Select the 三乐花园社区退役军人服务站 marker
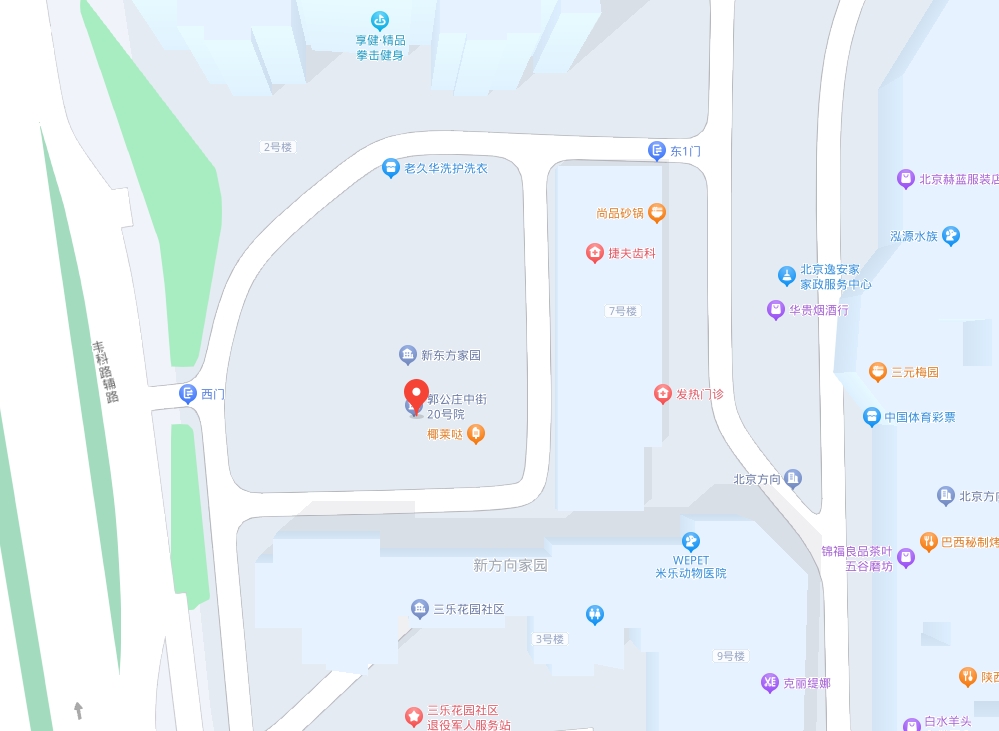Screen dimensions: 999x731 coord(412,716)
